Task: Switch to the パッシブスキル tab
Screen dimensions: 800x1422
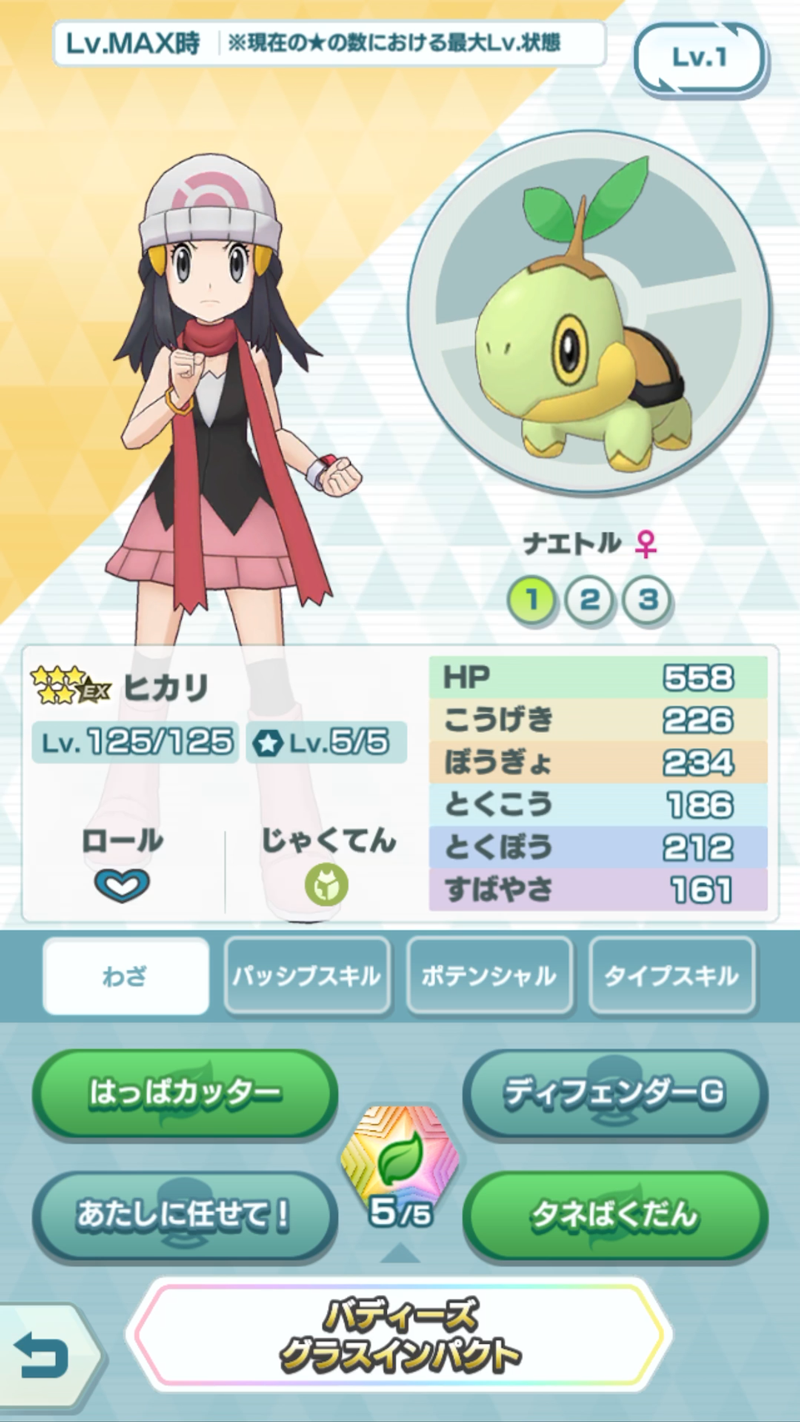Action: (306, 976)
